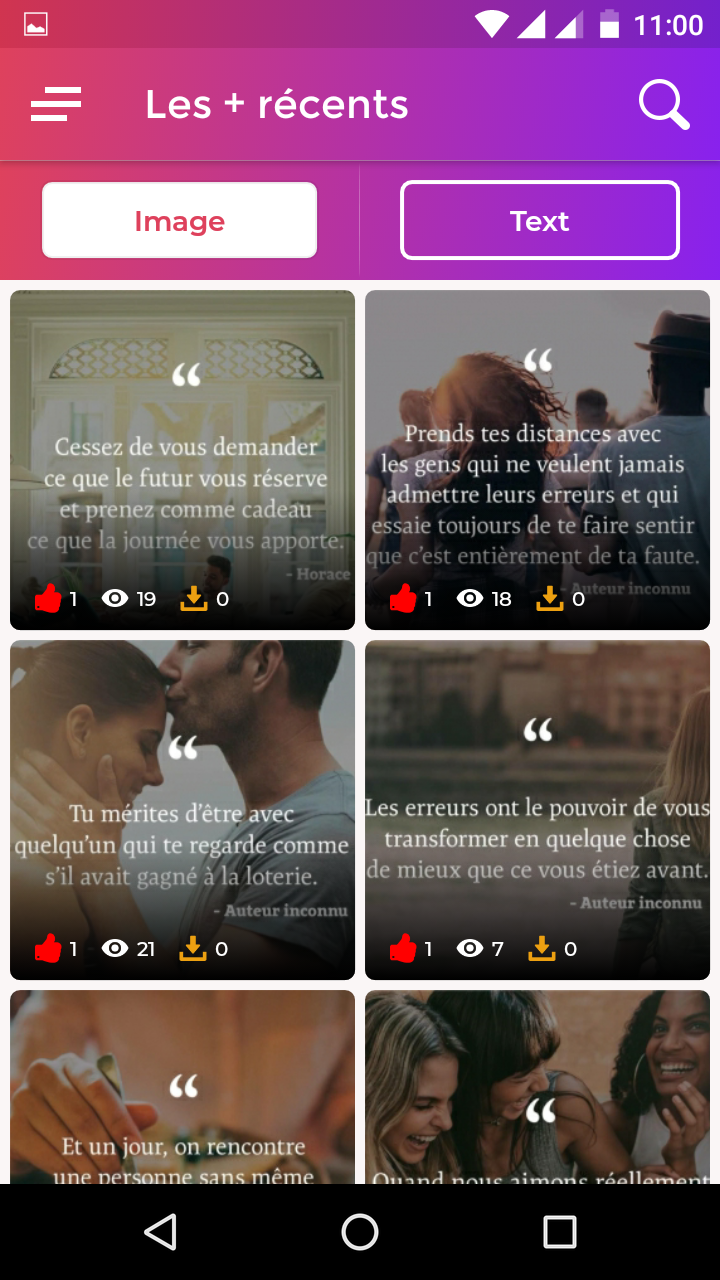Select the Image tab
This screenshot has width=720, height=1280.
point(180,221)
